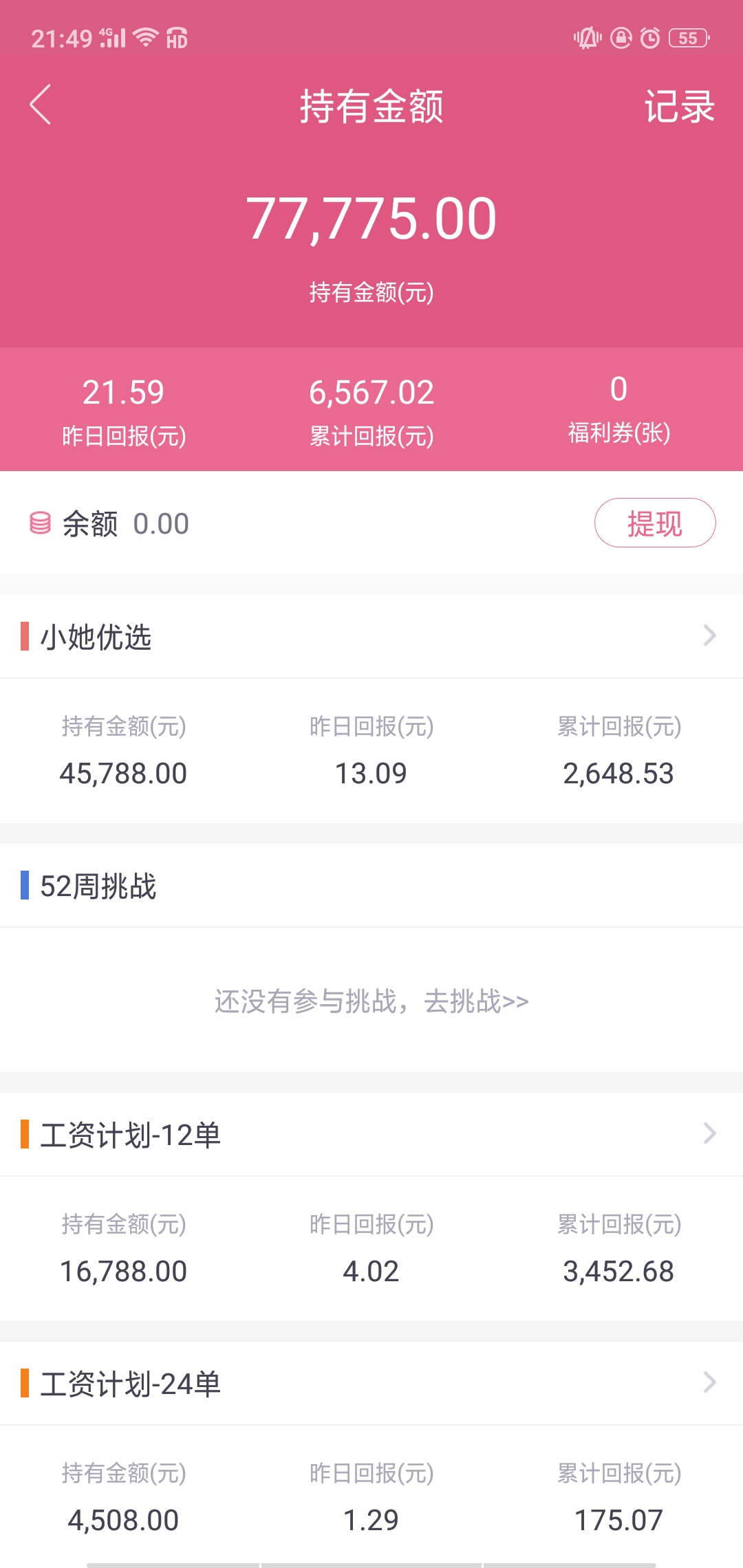View 福利券 coupon count
Viewport: 743px width, 1568px height.
pos(618,410)
